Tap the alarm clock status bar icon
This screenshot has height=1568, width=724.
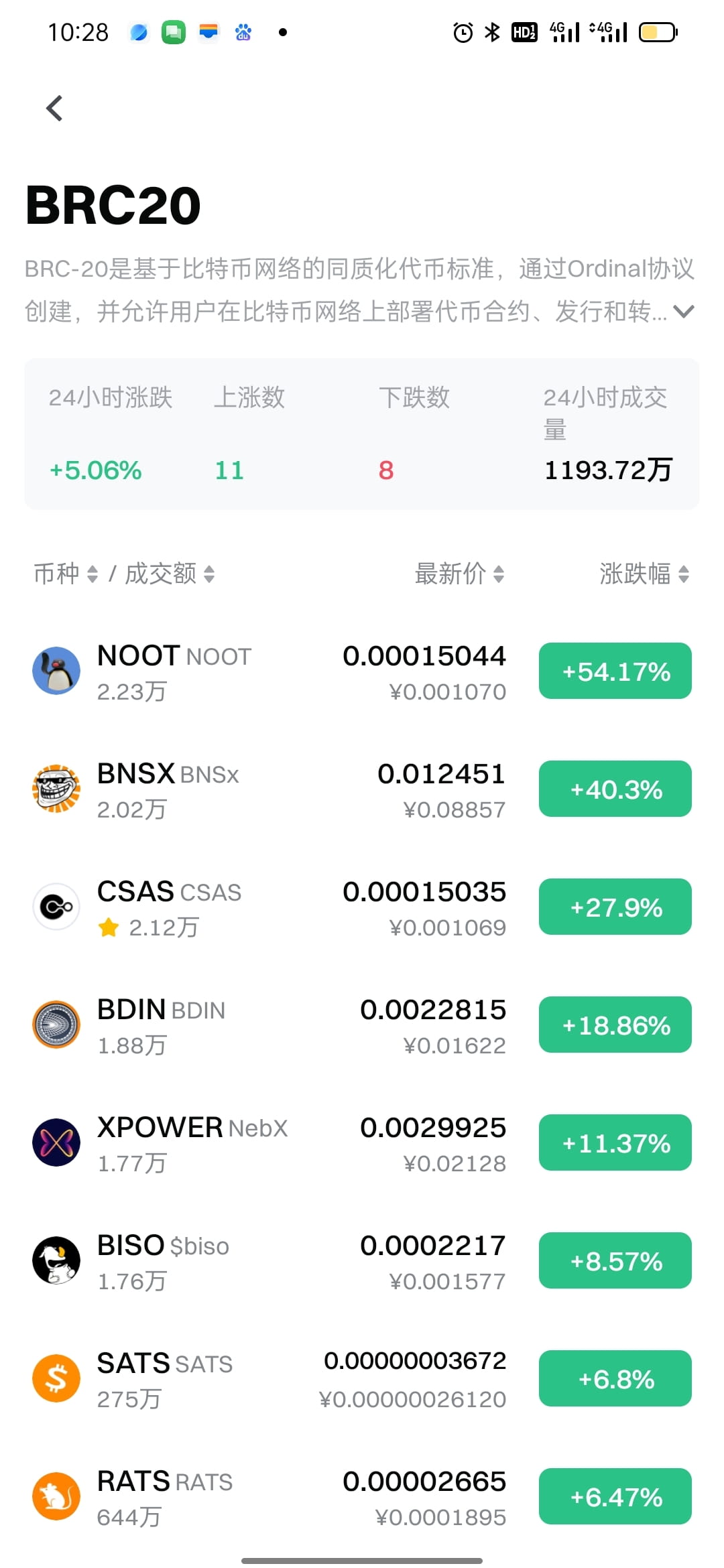(x=463, y=31)
